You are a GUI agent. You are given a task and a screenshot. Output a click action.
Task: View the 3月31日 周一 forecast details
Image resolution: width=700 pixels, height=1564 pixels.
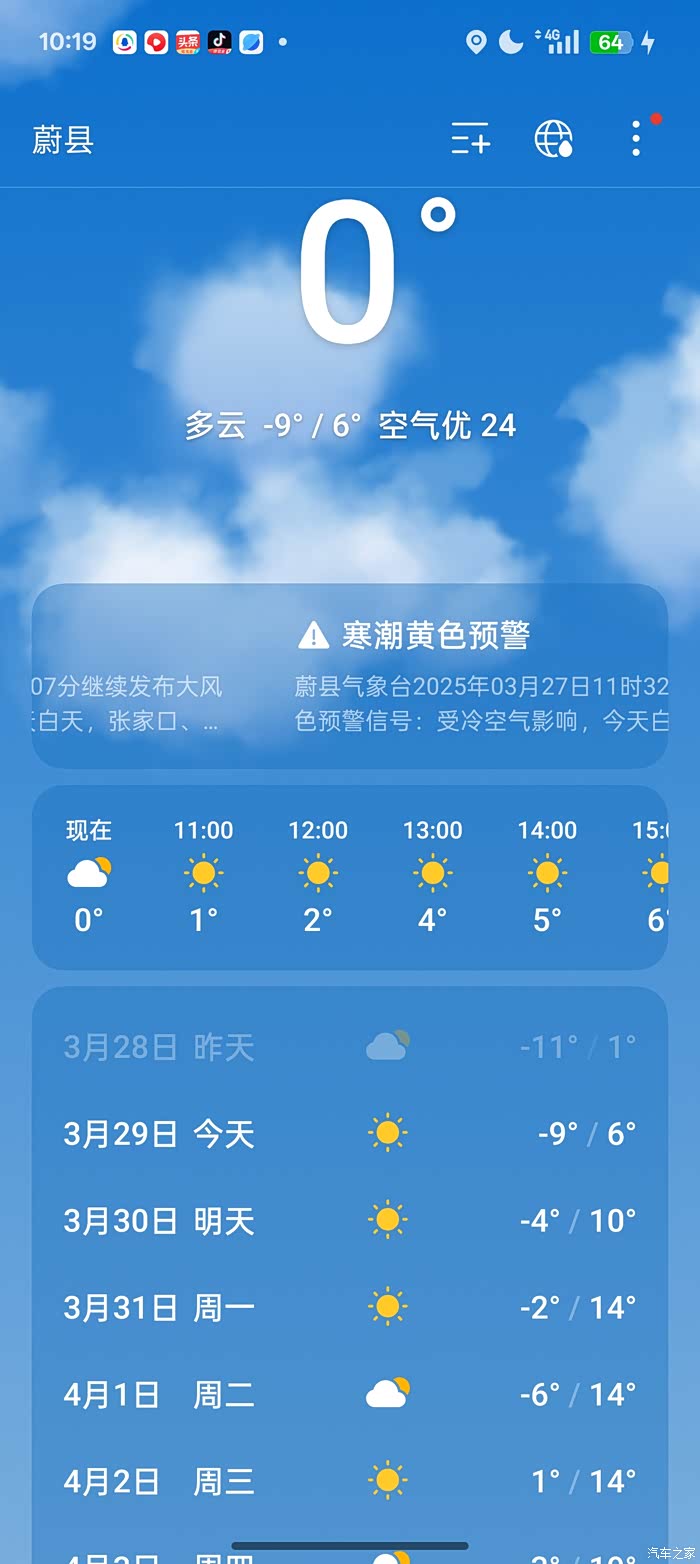point(349,1307)
